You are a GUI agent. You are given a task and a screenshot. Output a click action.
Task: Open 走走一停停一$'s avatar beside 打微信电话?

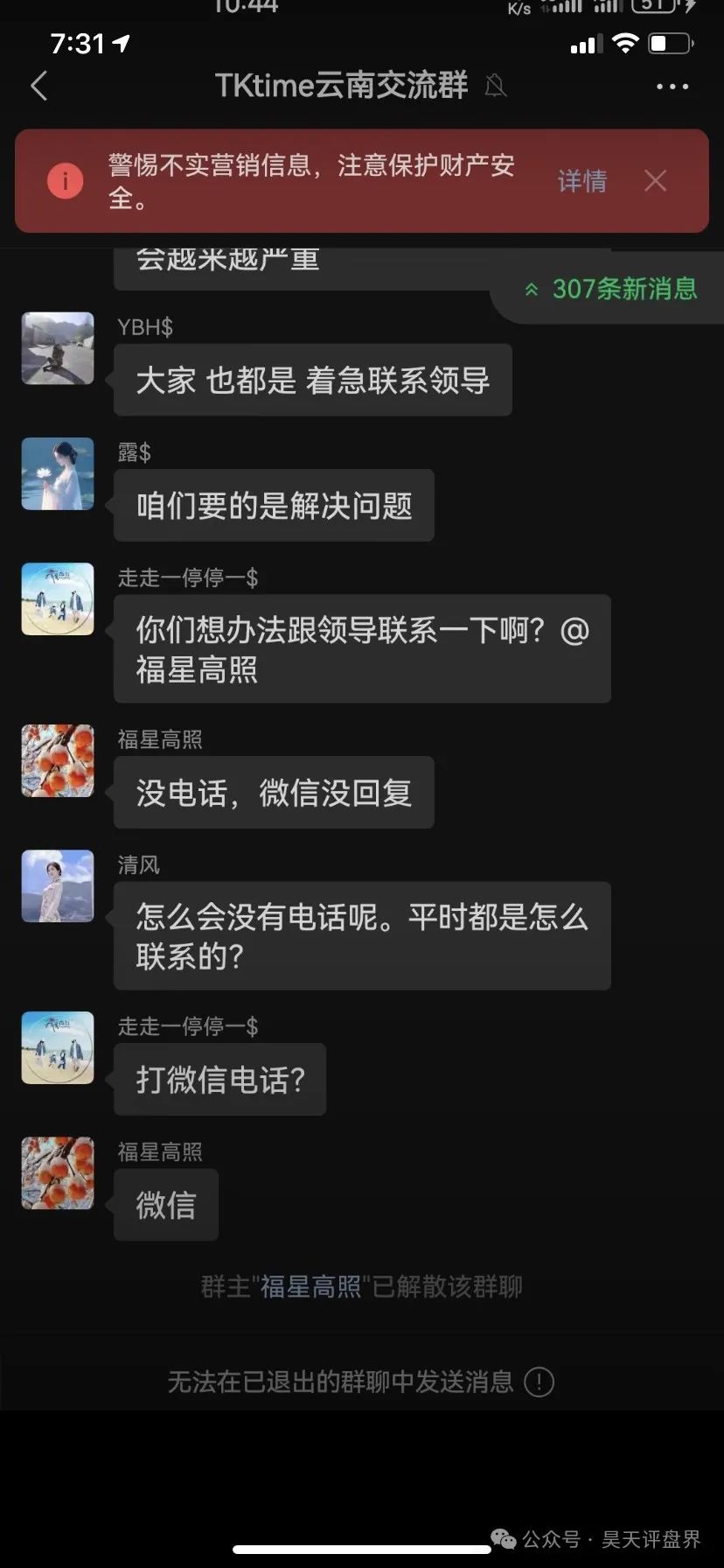tap(58, 1047)
